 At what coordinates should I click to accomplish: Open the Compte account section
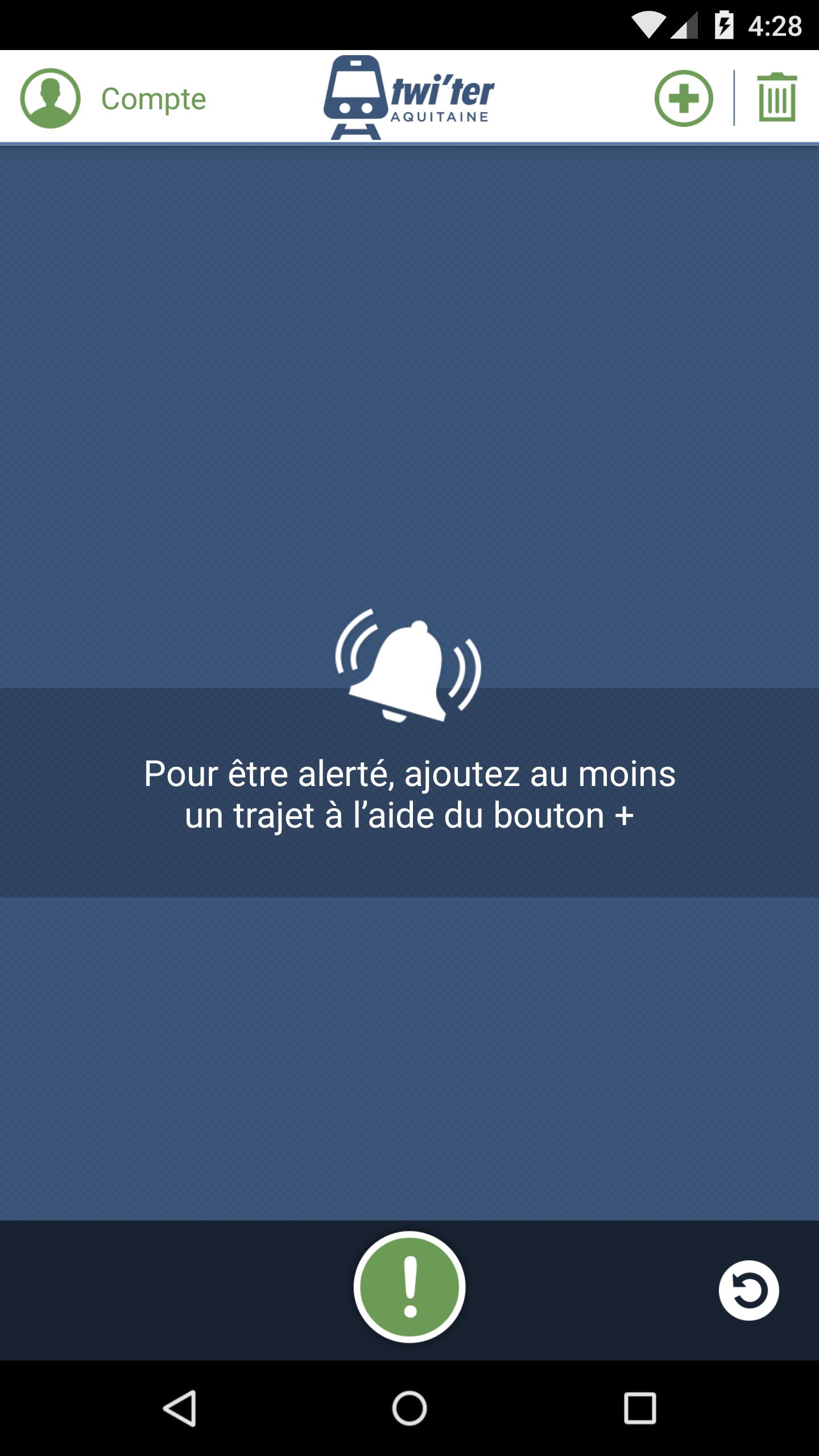click(x=114, y=98)
